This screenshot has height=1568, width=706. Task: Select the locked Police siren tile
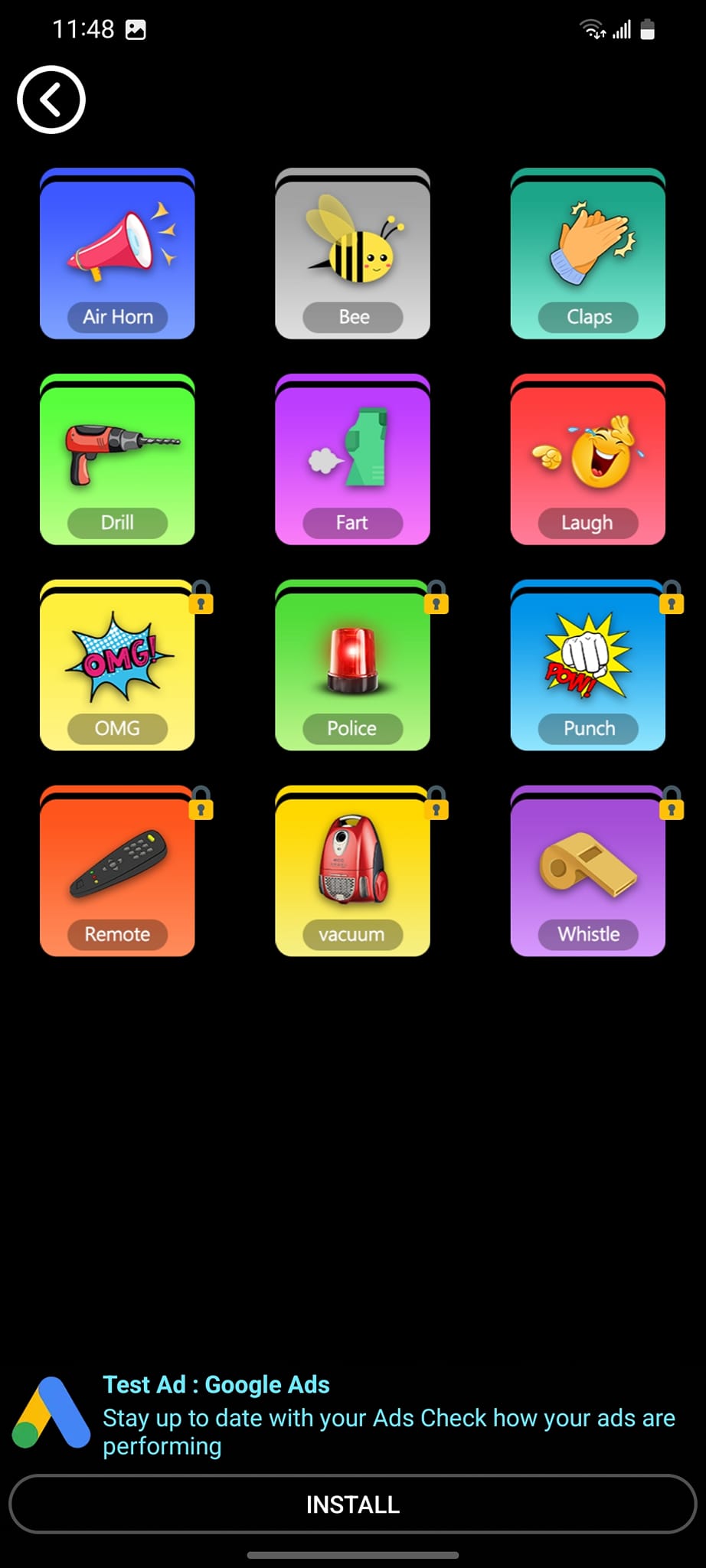pyautogui.click(x=352, y=667)
